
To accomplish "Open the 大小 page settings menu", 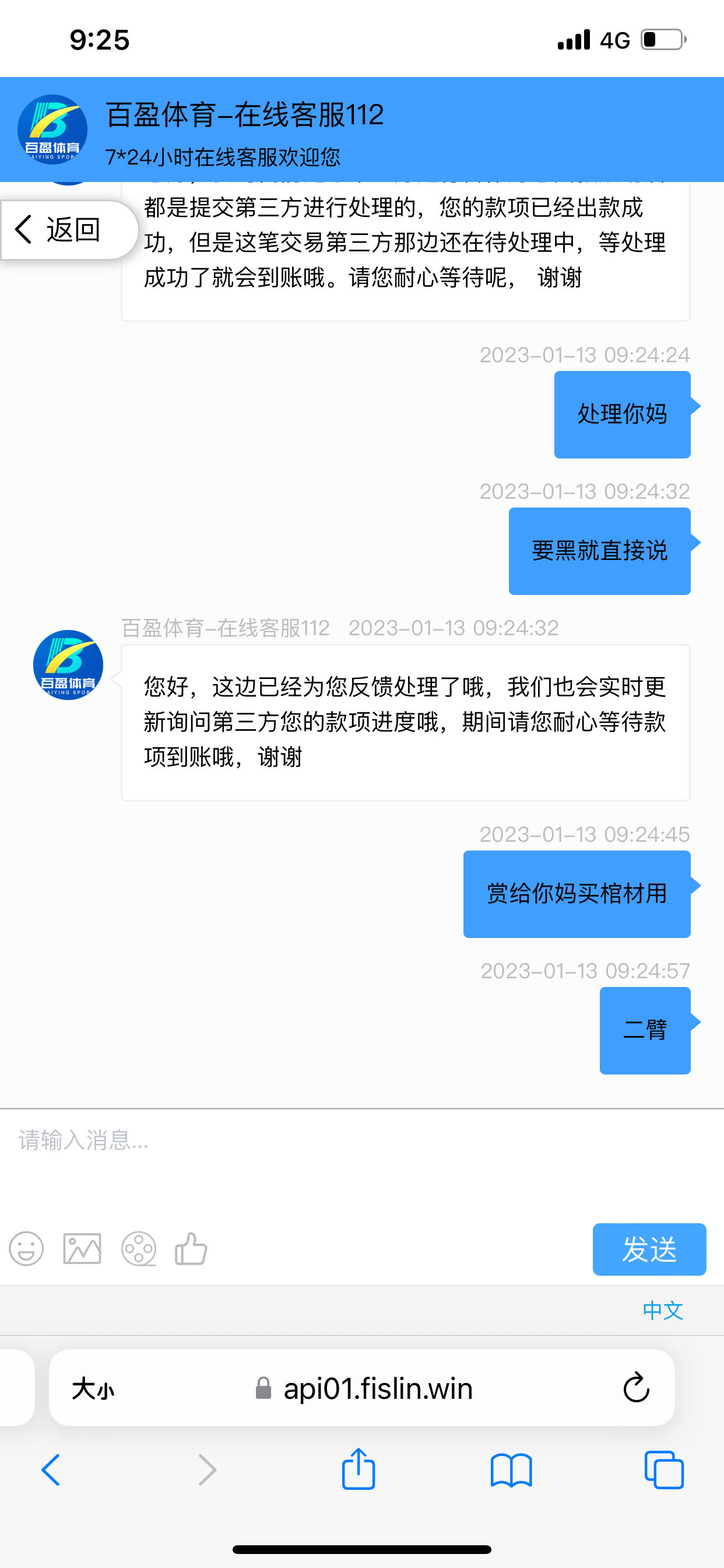I will coord(93,1389).
